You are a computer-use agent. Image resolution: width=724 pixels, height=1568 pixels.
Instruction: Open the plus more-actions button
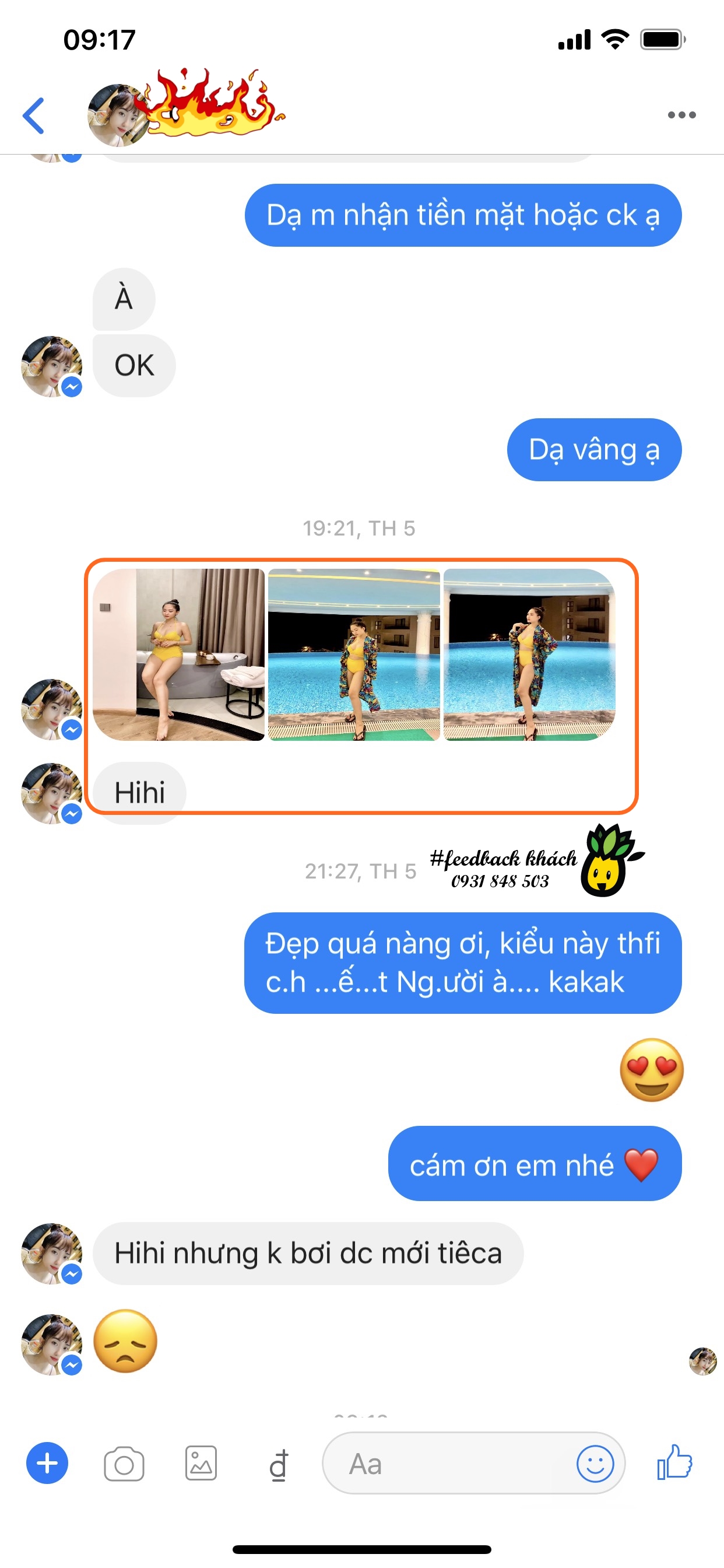(x=47, y=1462)
